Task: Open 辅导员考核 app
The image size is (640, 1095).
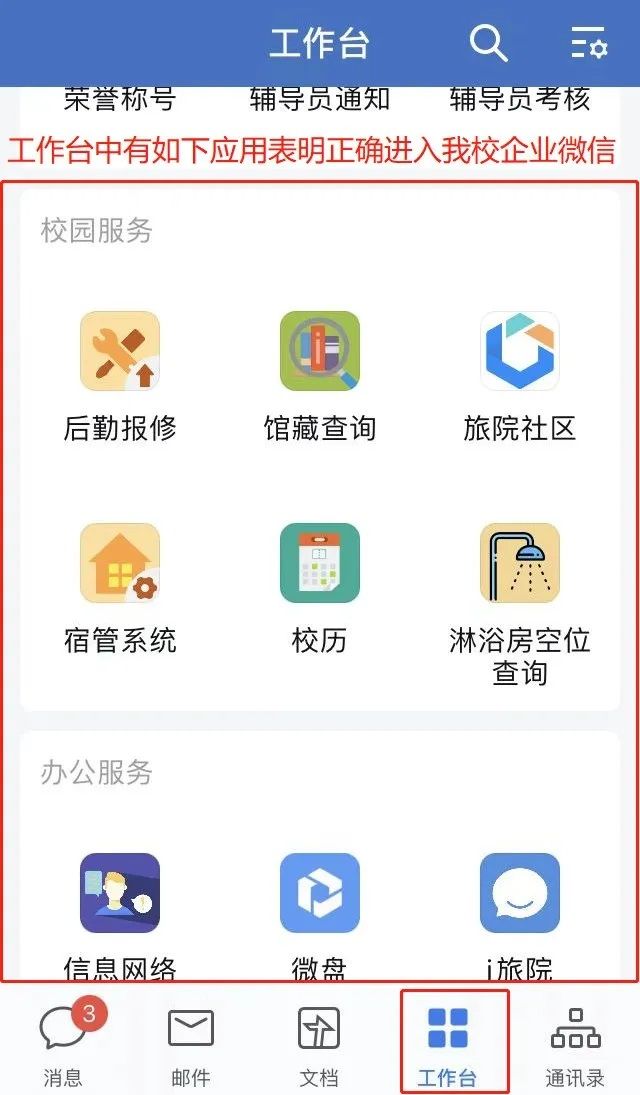Action: pyautogui.click(x=520, y=99)
